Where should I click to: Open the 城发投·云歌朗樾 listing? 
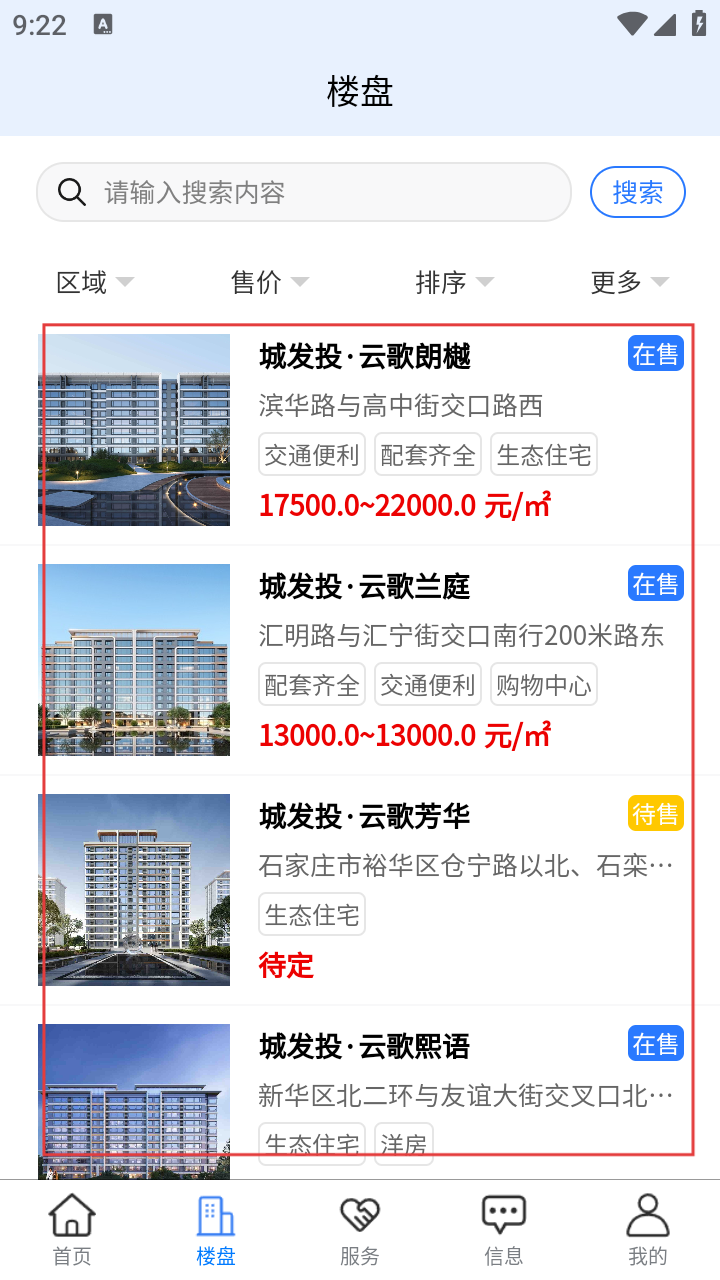pos(364,356)
